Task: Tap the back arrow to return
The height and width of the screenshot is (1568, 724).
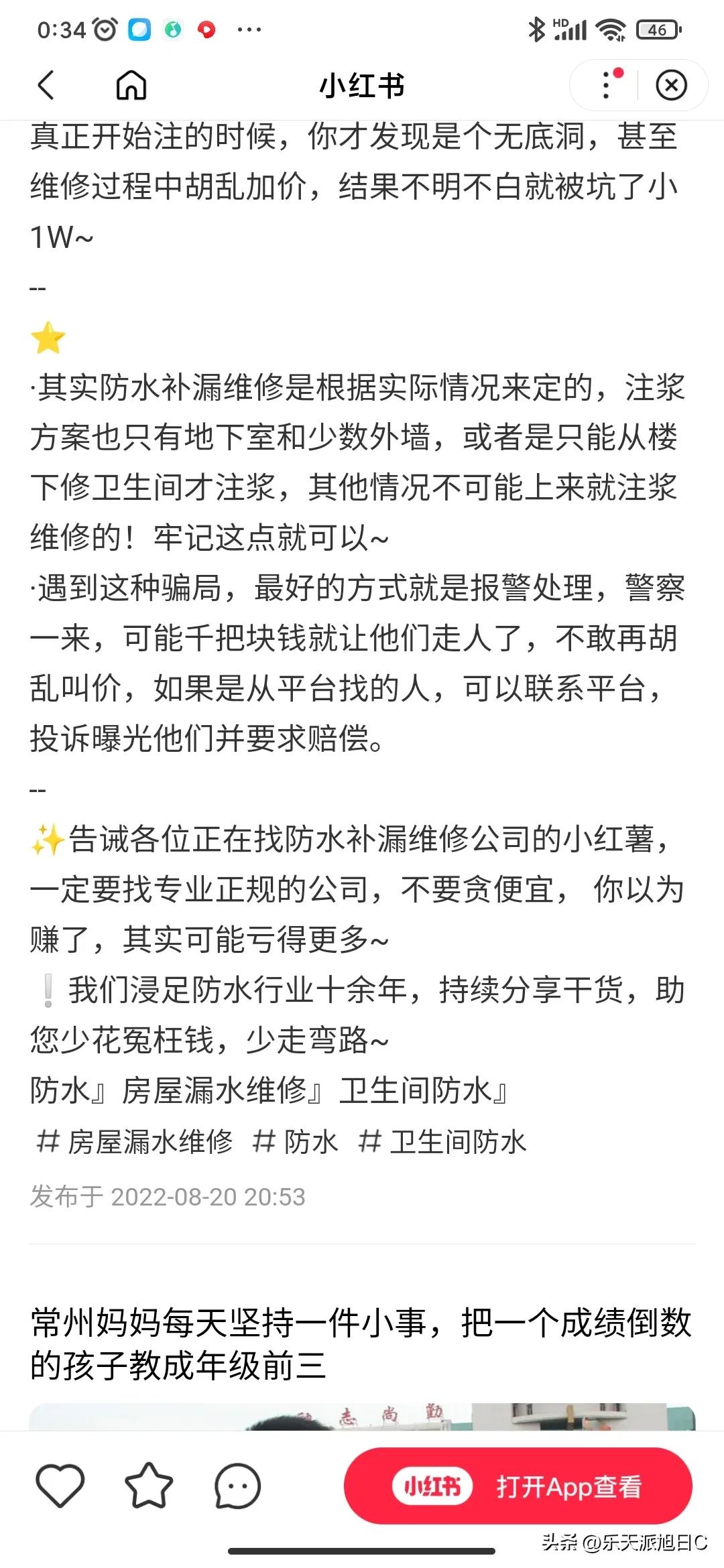Action: (45, 85)
